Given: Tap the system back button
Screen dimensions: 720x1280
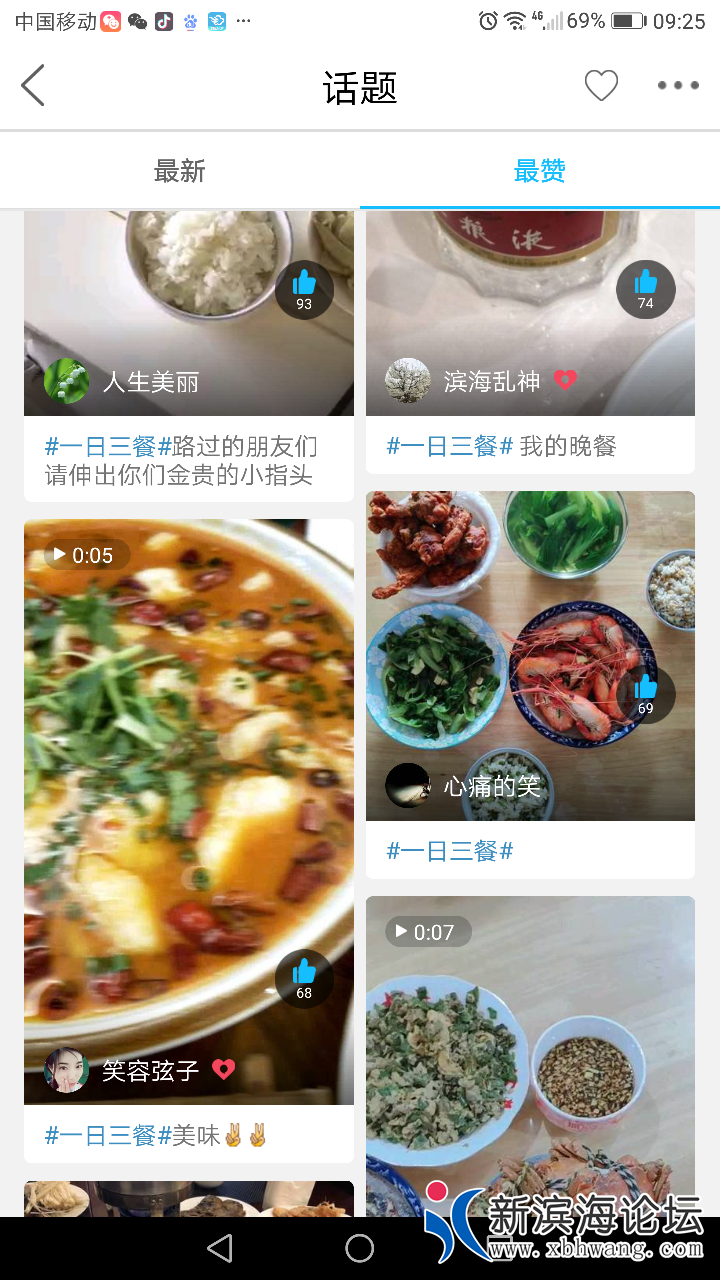Looking at the screenshot, I should point(220,1248).
